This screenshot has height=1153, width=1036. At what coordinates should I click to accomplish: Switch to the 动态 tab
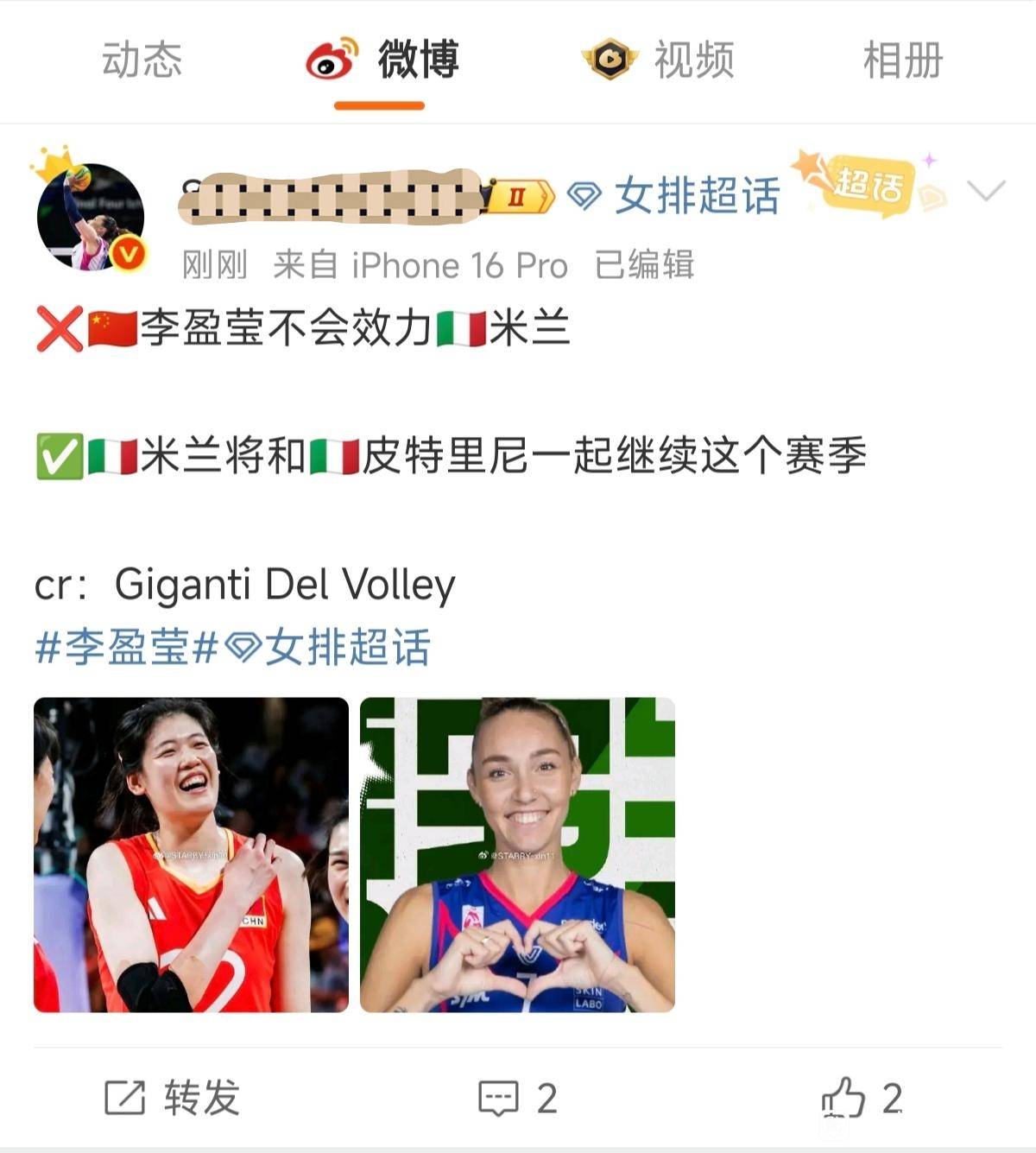tap(142, 59)
